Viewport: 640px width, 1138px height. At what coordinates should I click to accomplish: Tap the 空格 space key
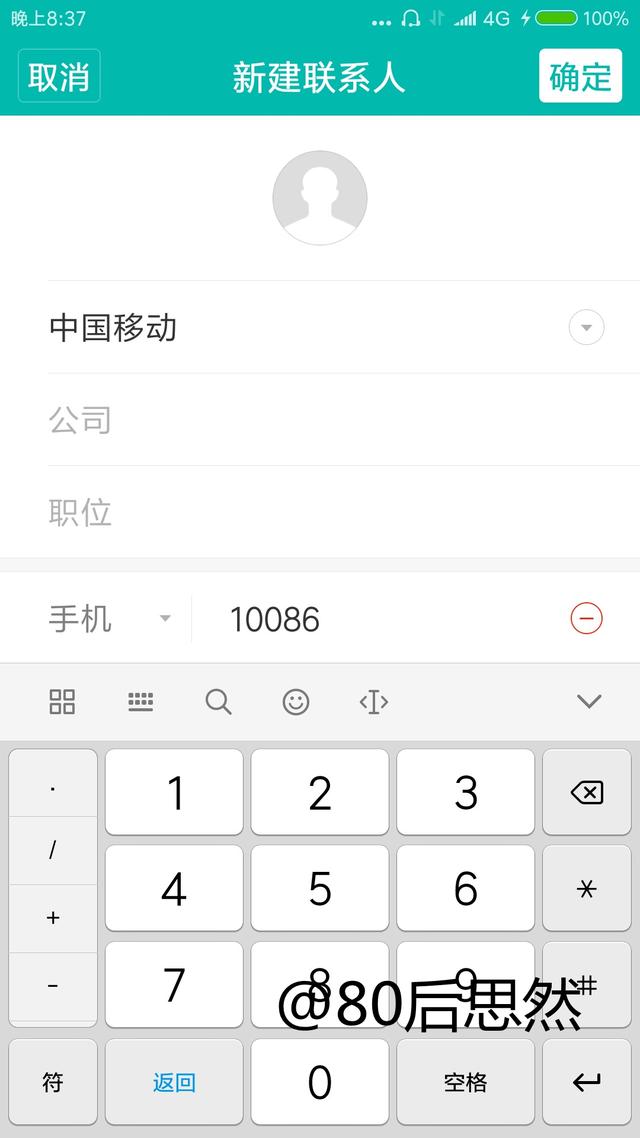pyautogui.click(x=465, y=1082)
